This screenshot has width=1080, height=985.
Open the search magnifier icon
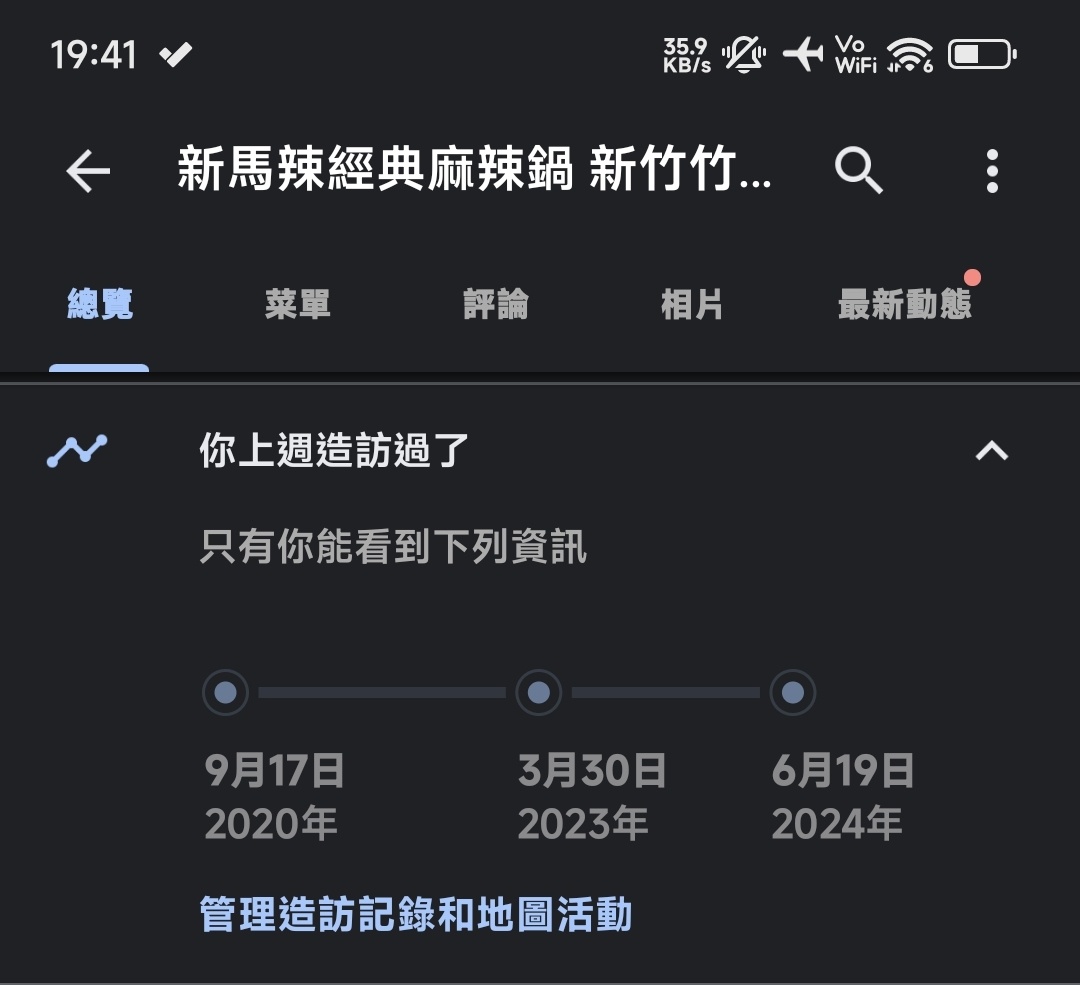(x=858, y=172)
